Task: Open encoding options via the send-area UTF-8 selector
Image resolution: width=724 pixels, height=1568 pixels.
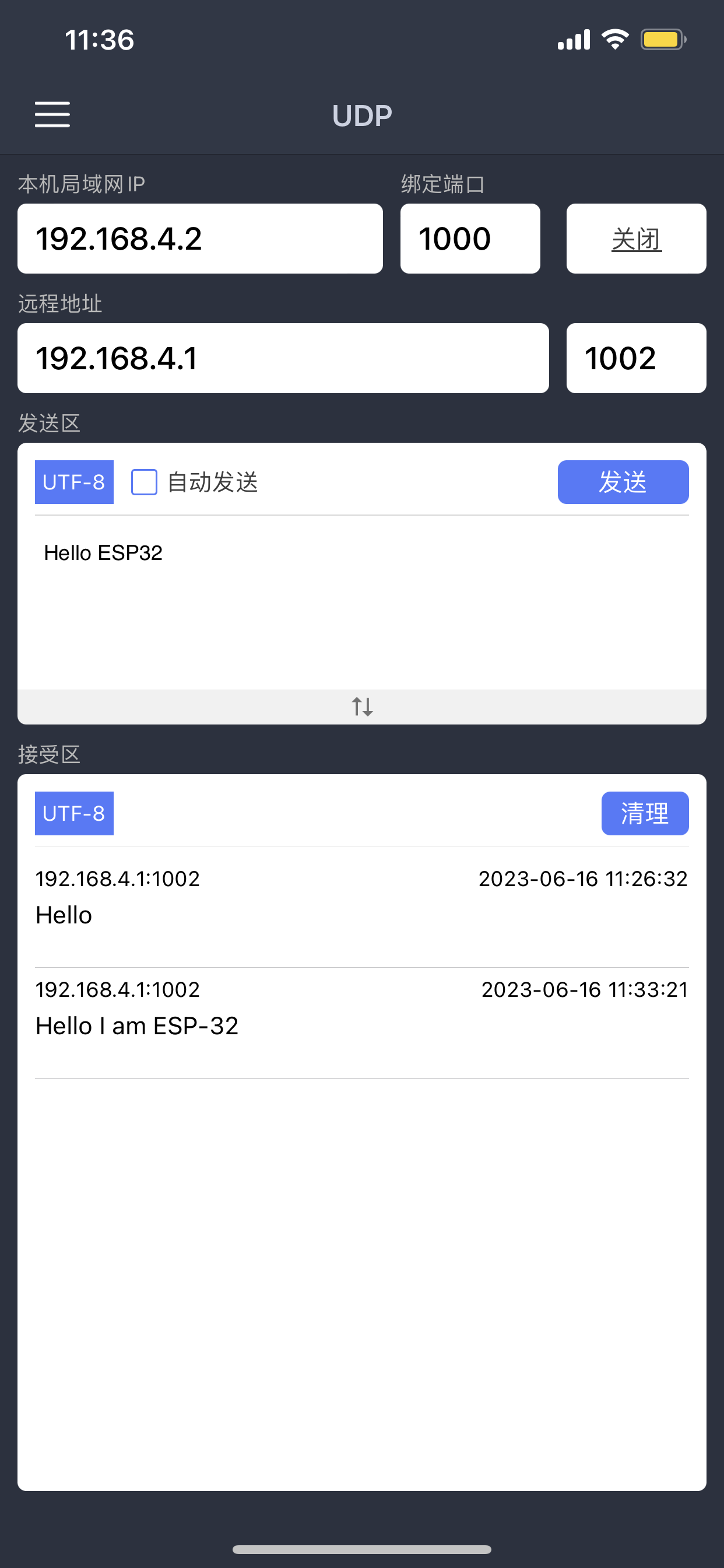Action: [x=74, y=481]
